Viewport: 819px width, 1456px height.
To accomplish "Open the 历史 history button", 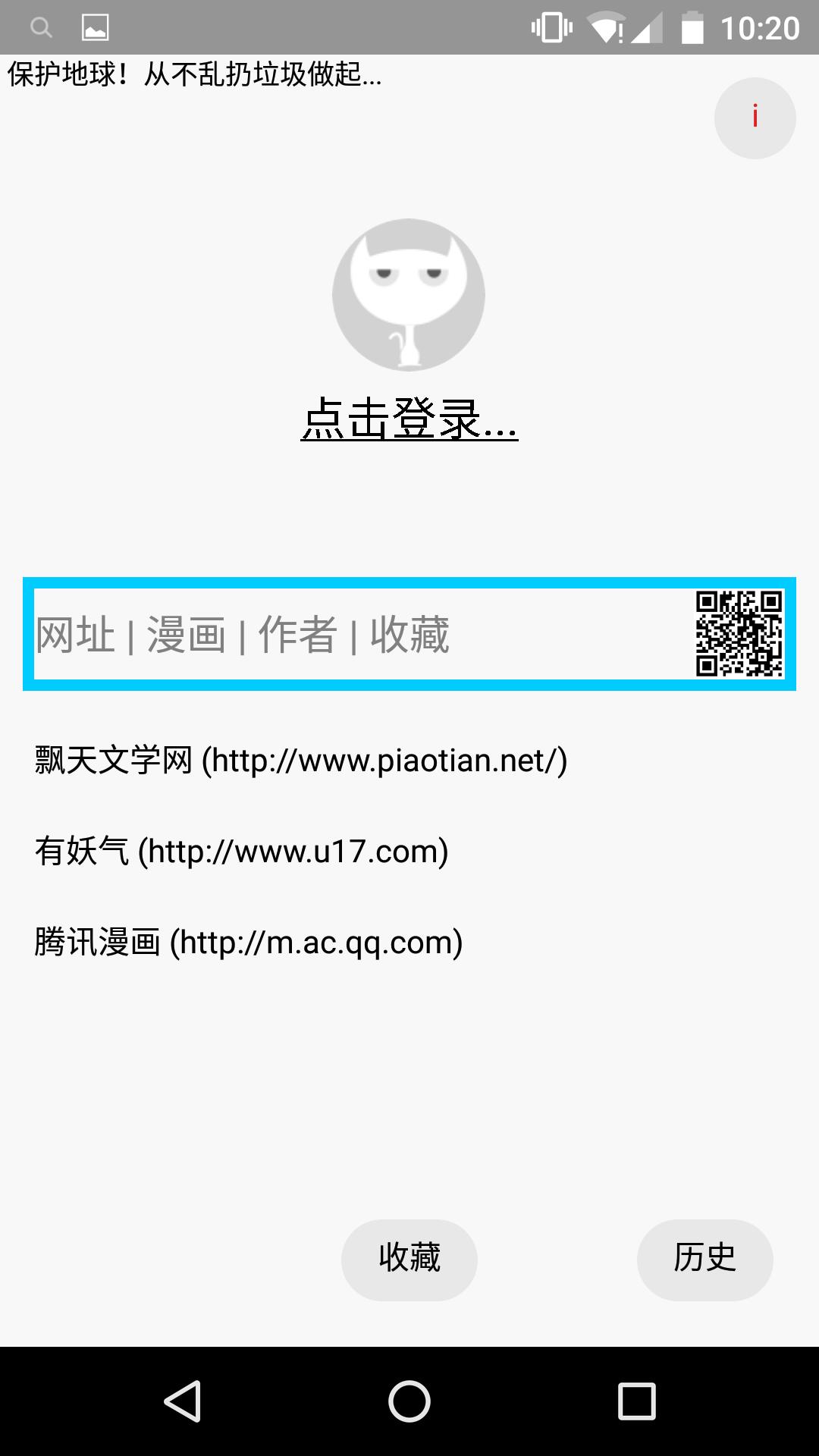I will 704,1260.
